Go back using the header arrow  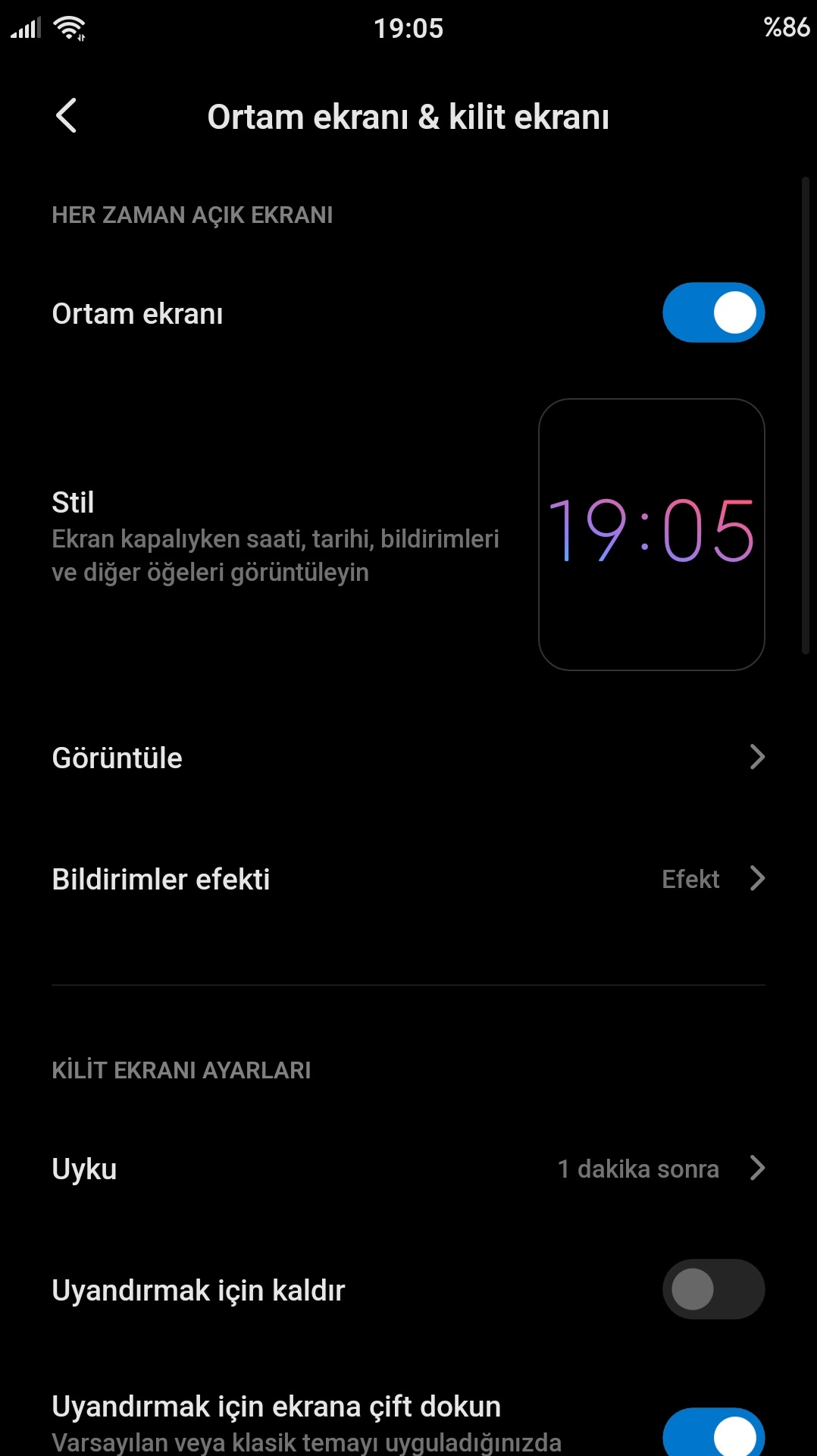coord(67,116)
